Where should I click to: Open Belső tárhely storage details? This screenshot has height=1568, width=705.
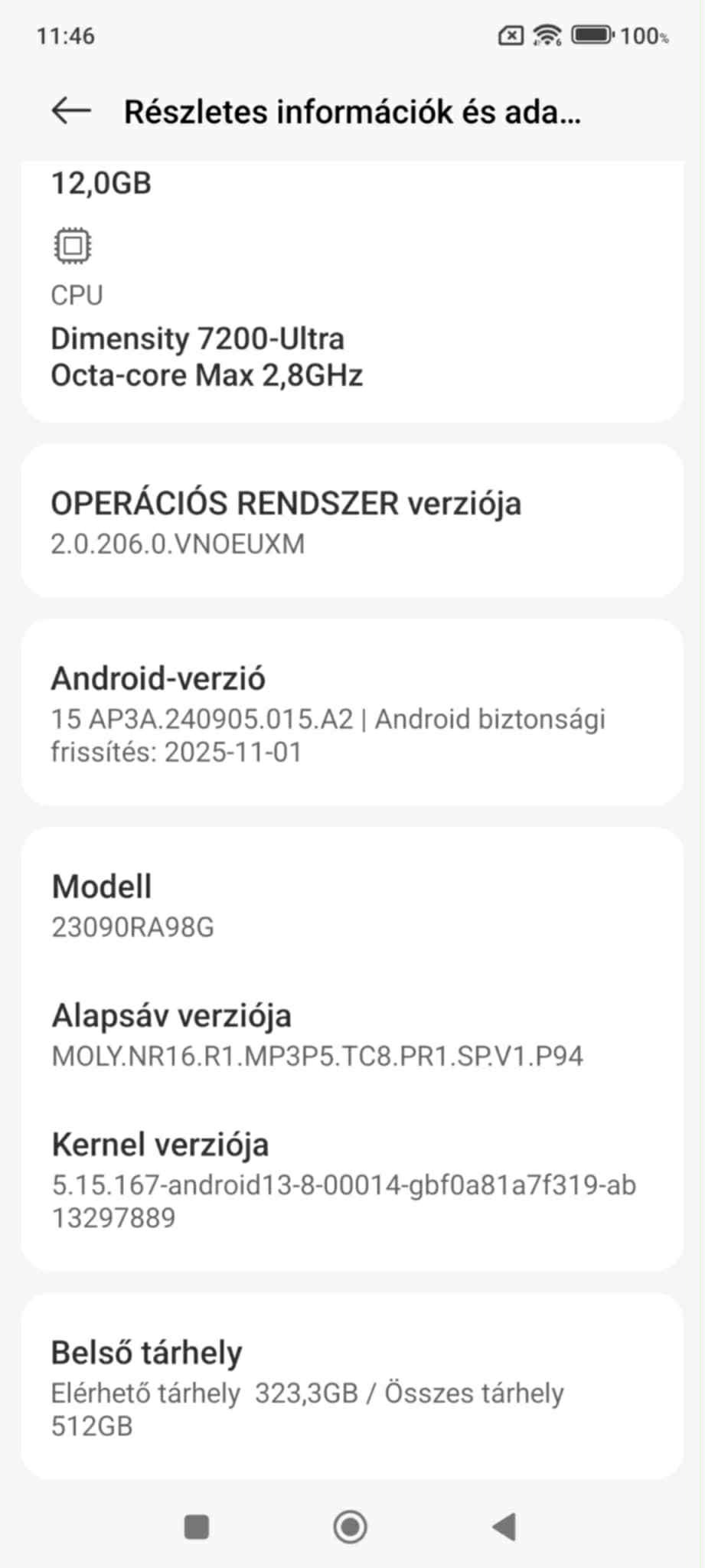[351, 1387]
